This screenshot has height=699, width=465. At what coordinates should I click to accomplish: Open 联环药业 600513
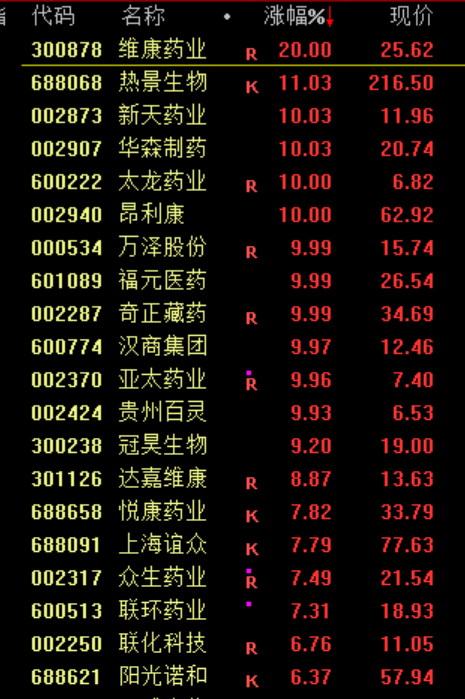tap(232, 610)
